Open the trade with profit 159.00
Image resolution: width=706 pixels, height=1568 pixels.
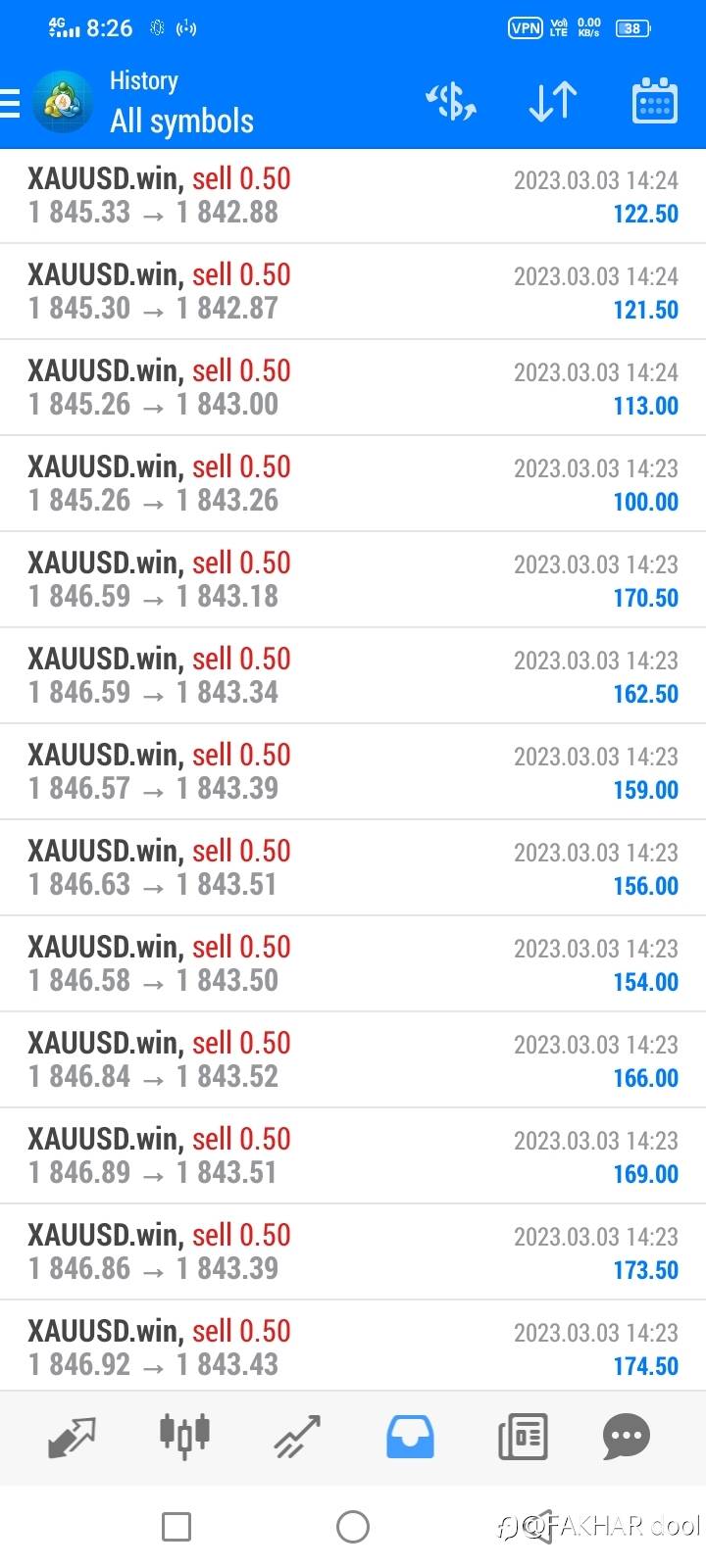point(353,772)
